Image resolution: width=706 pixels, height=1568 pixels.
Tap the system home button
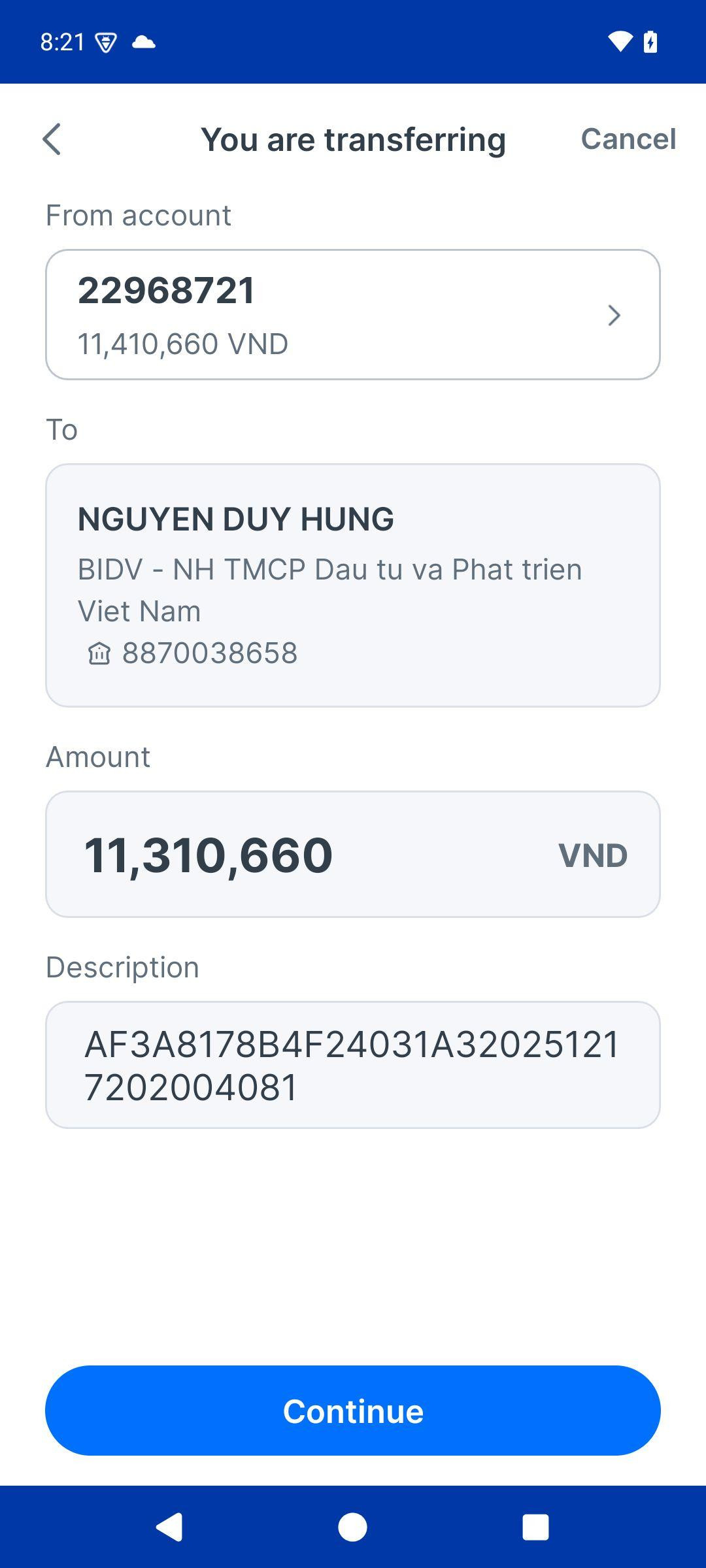352,1527
